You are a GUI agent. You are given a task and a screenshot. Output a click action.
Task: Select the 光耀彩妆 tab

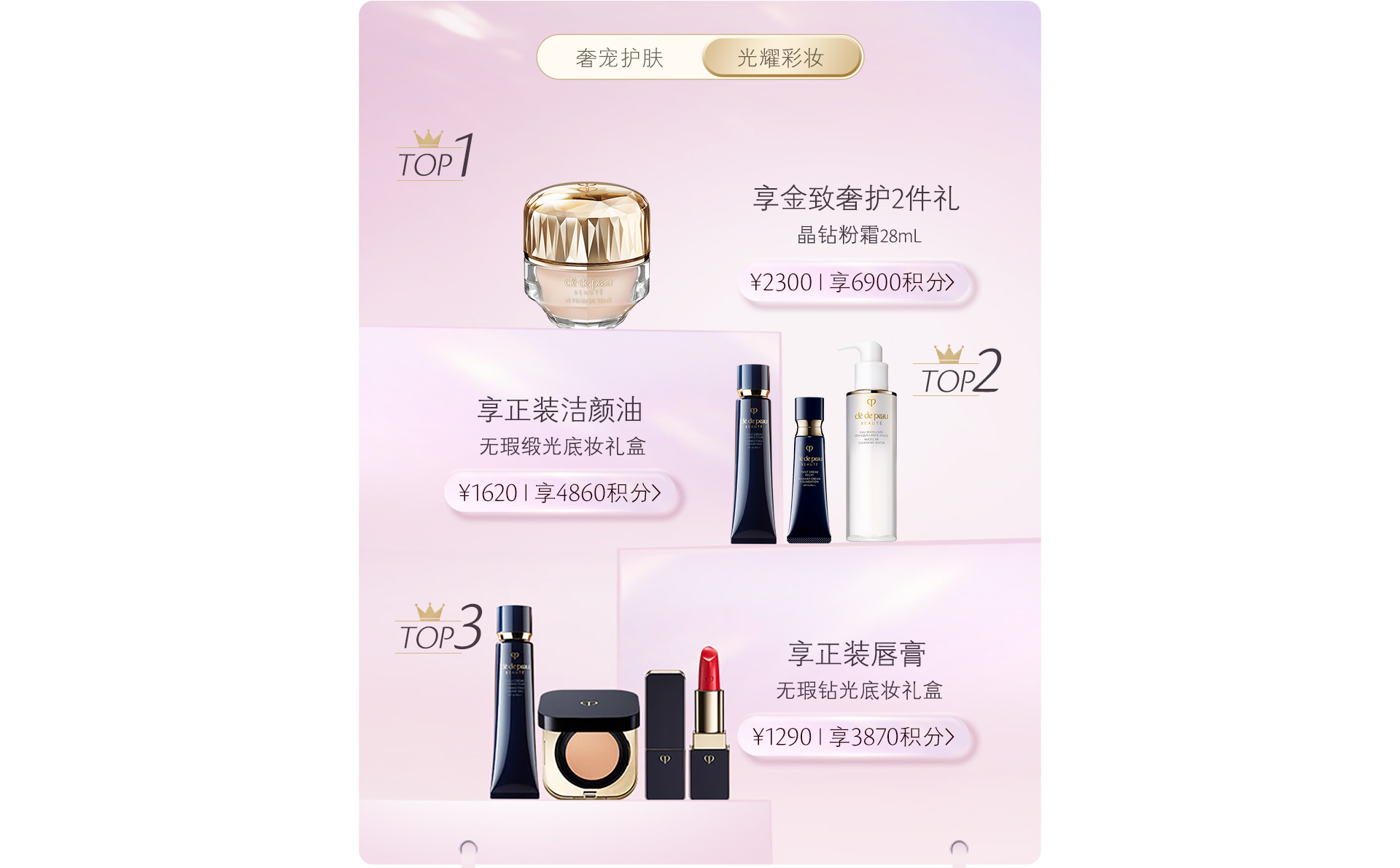tap(781, 58)
